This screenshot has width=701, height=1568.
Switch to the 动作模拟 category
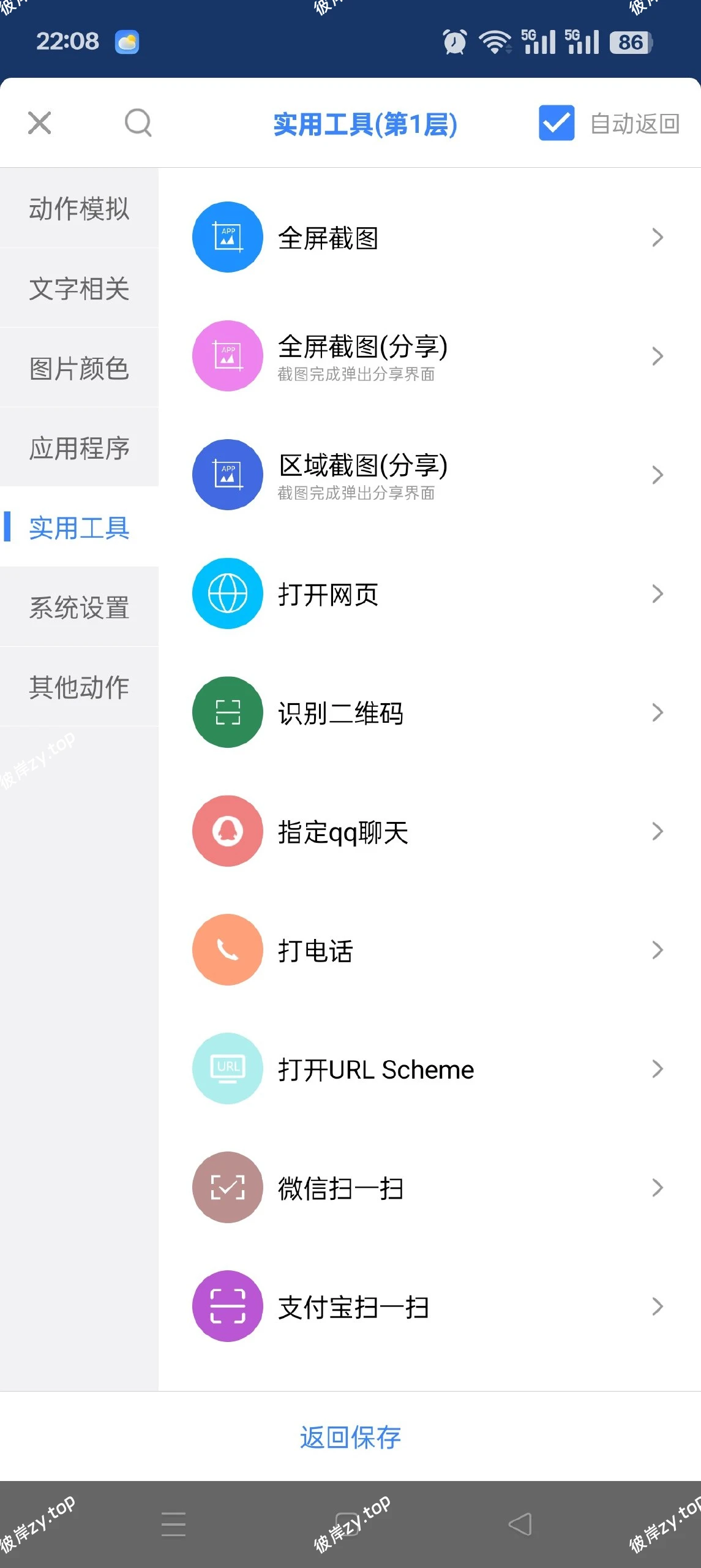coord(80,208)
